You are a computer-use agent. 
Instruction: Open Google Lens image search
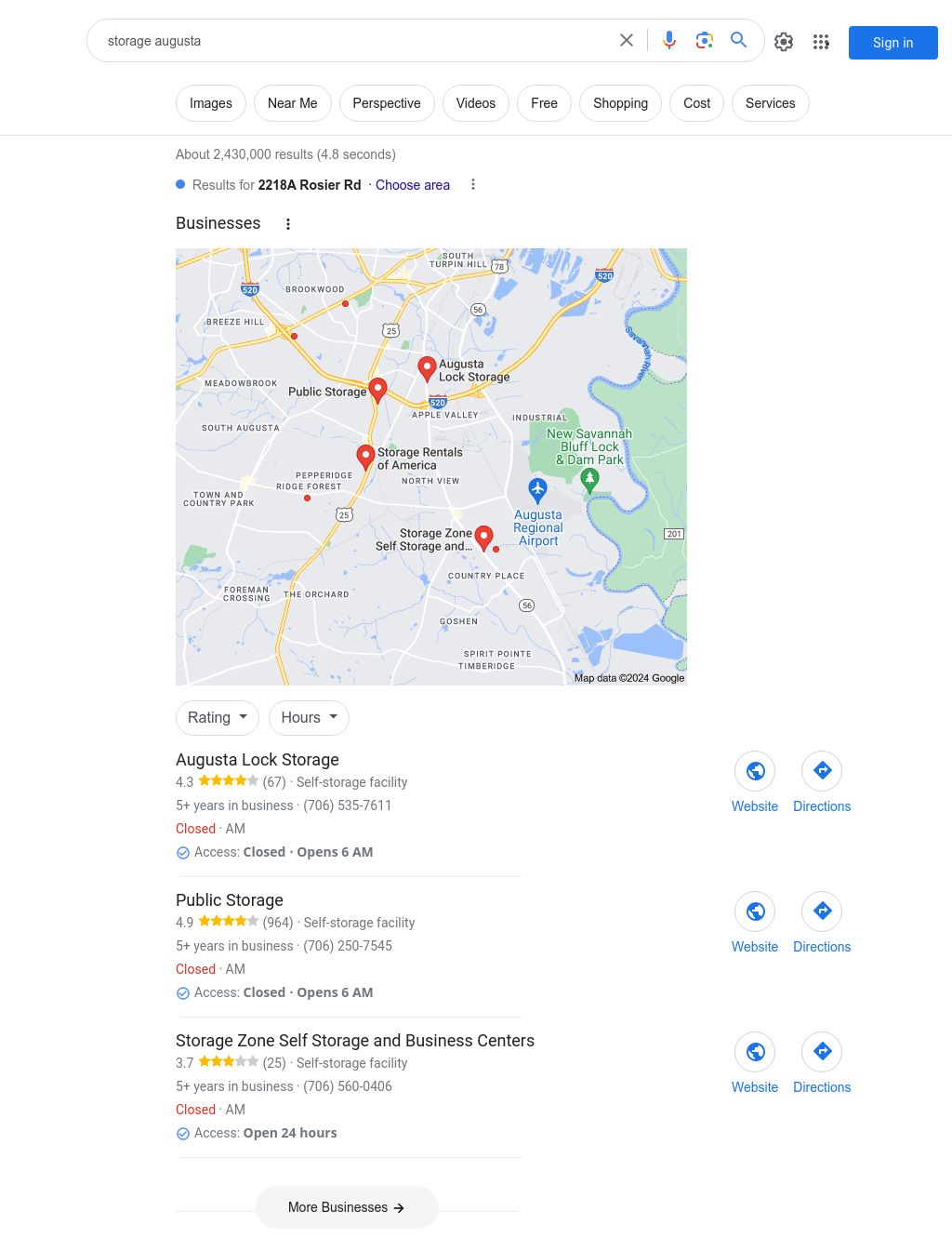705,40
